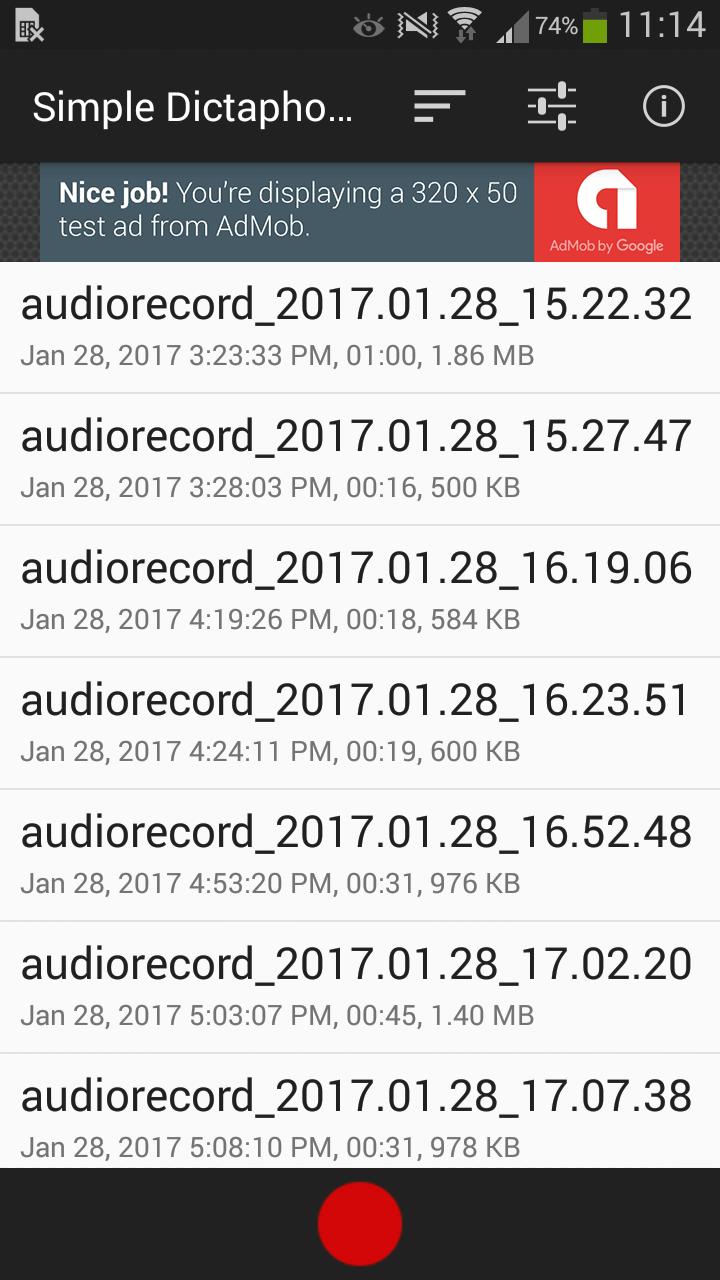Open the audiorecord_2017.01.28_17.02.20 file
The height and width of the screenshot is (1280, 720).
coord(360,987)
